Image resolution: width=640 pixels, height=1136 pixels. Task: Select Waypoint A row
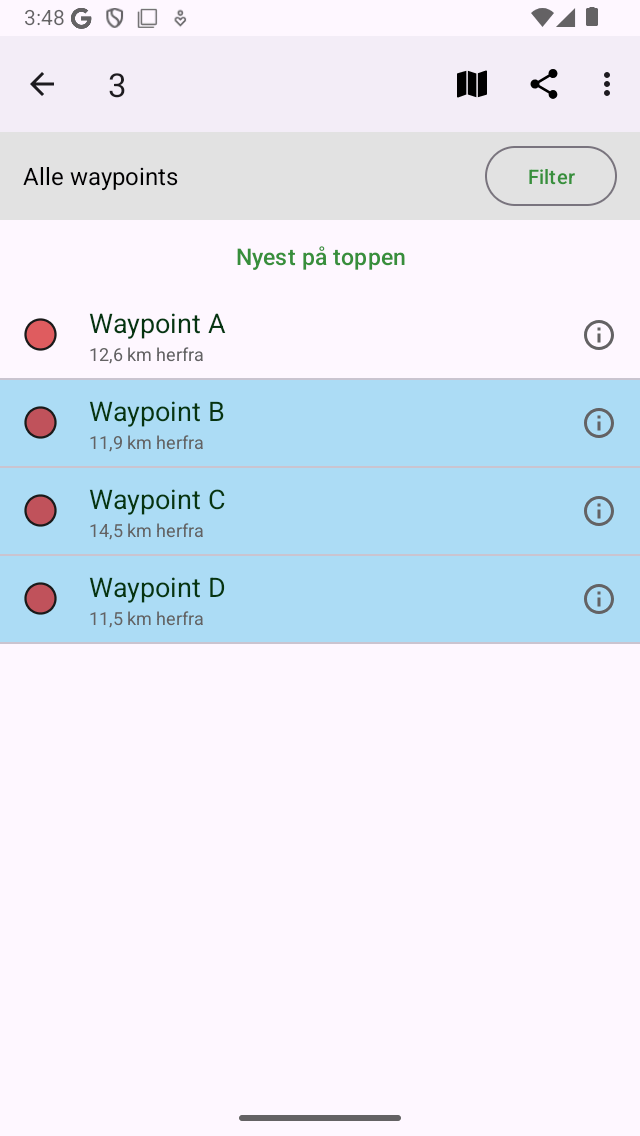click(300, 335)
